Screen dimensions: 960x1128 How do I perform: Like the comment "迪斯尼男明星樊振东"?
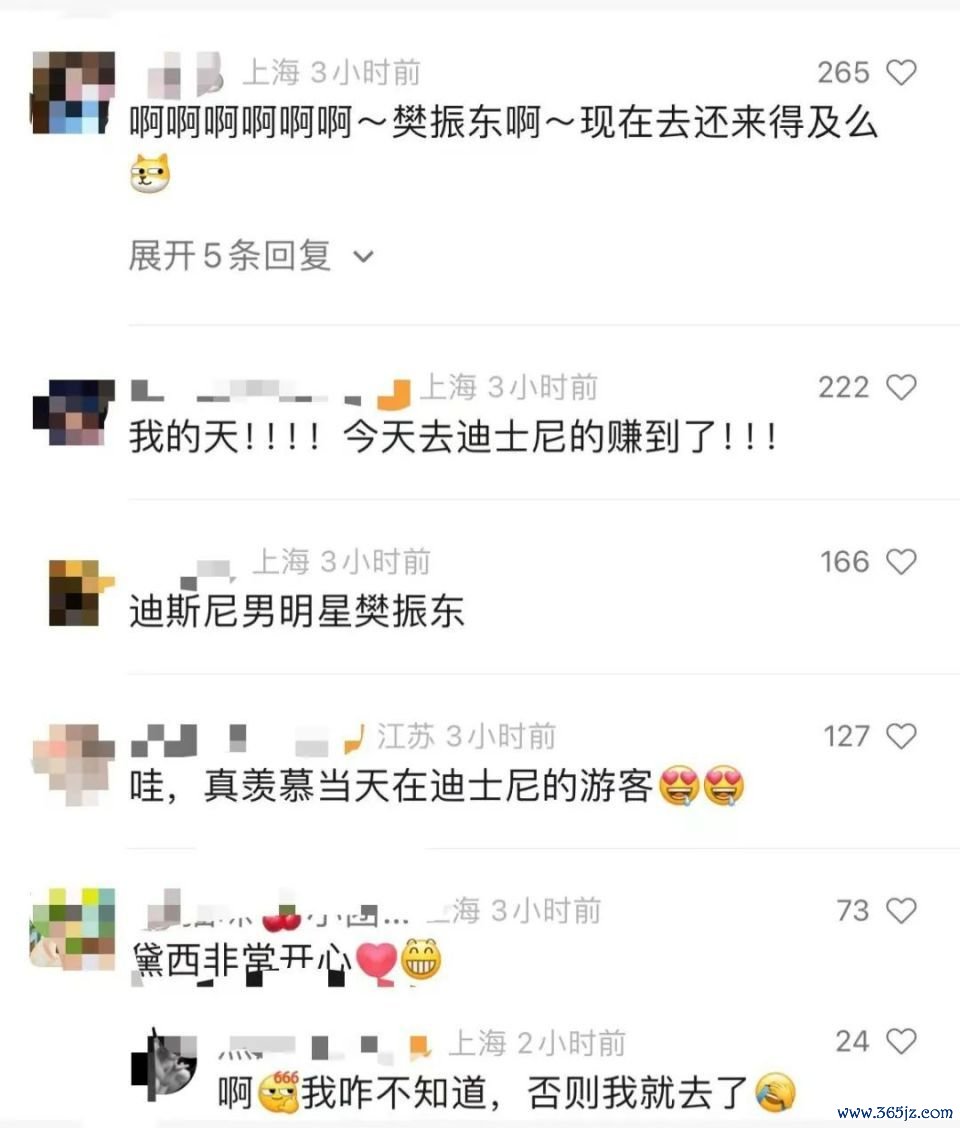[x=901, y=562]
